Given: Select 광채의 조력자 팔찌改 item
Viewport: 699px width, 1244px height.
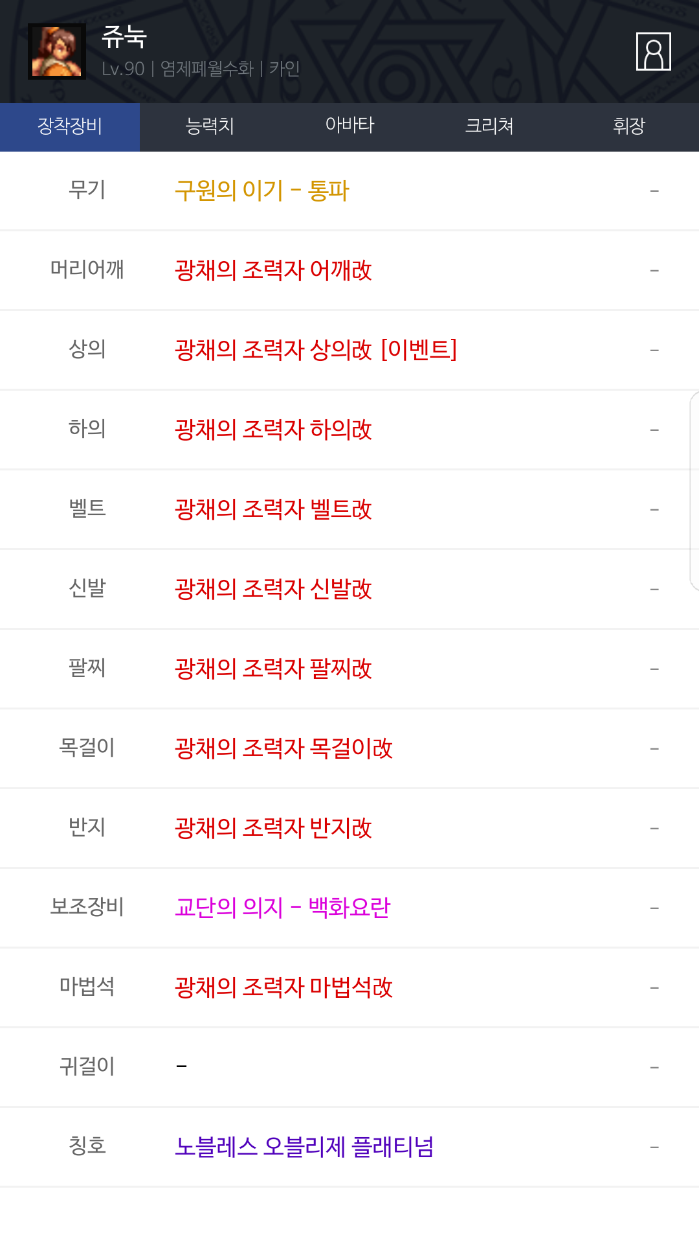Looking at the screenshot, I should point(273,668).
